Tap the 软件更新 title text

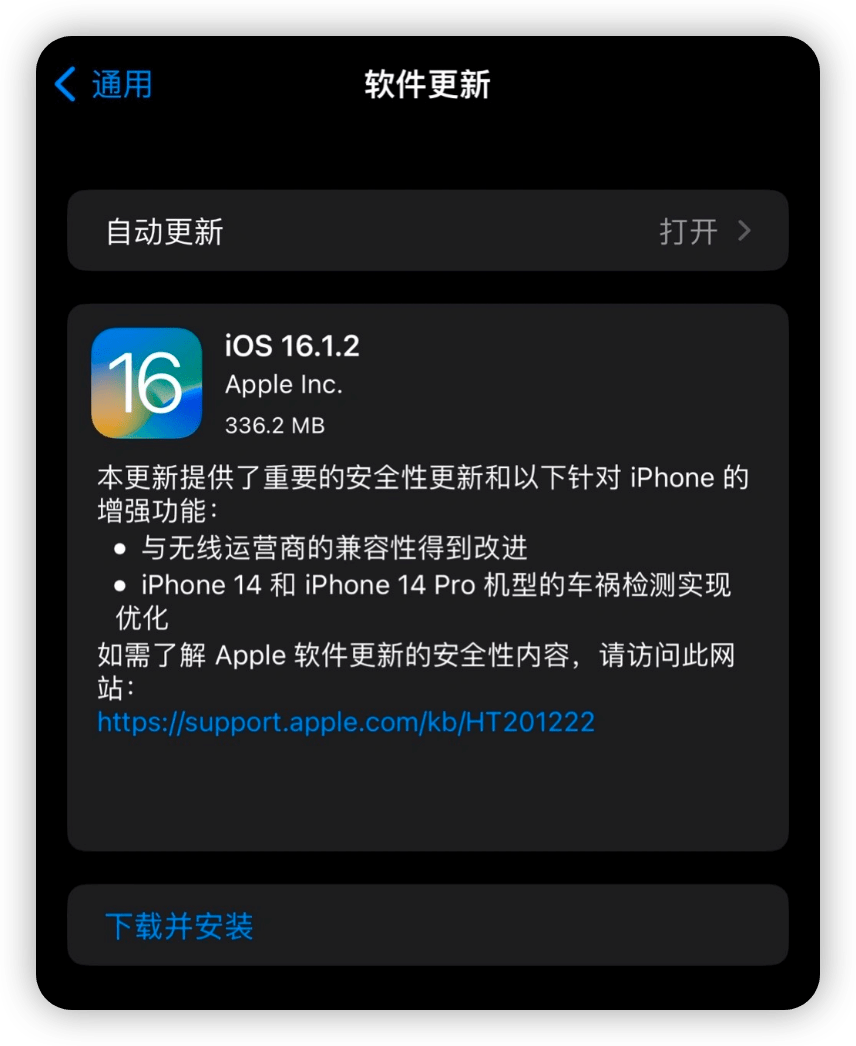[x=428, y=85]
